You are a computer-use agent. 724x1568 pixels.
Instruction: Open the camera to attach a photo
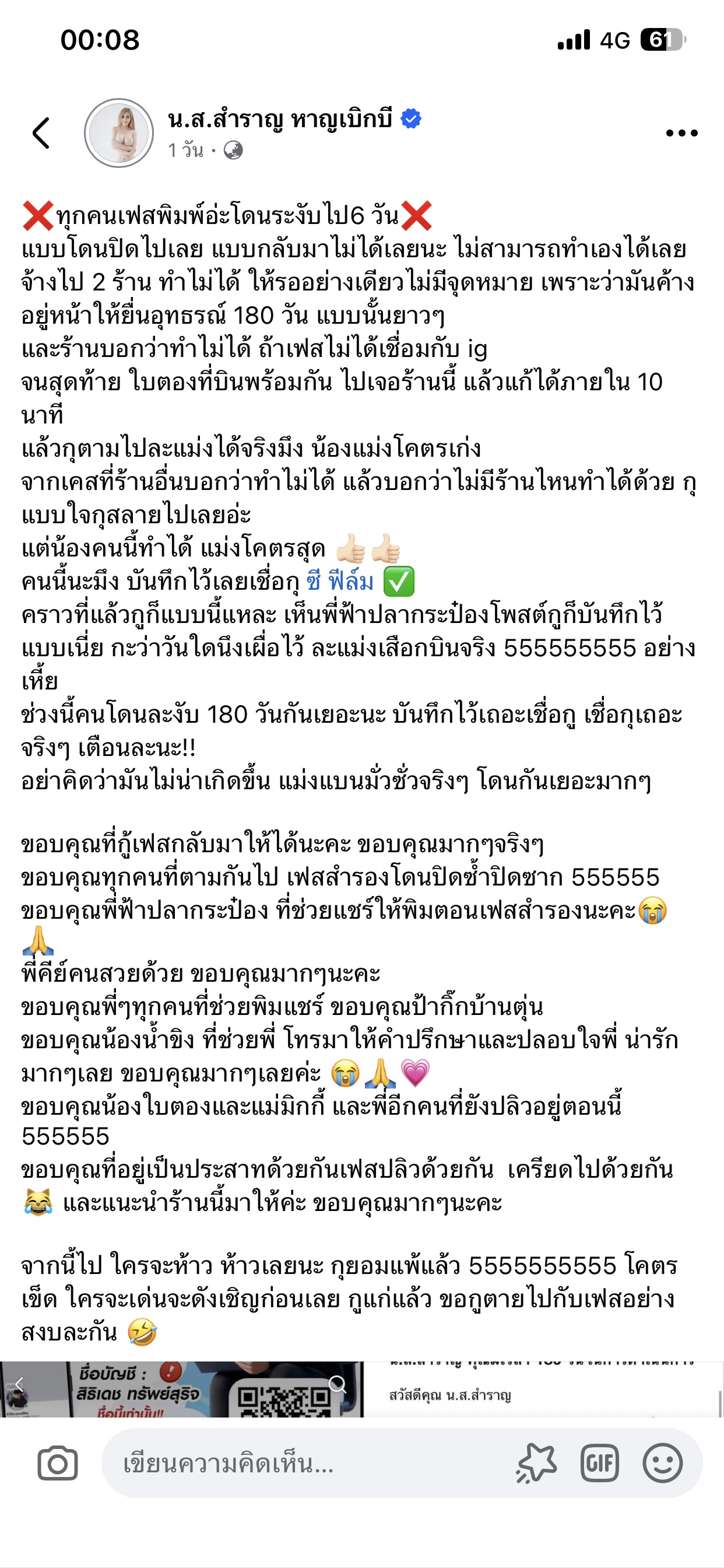pos(58,1464)
